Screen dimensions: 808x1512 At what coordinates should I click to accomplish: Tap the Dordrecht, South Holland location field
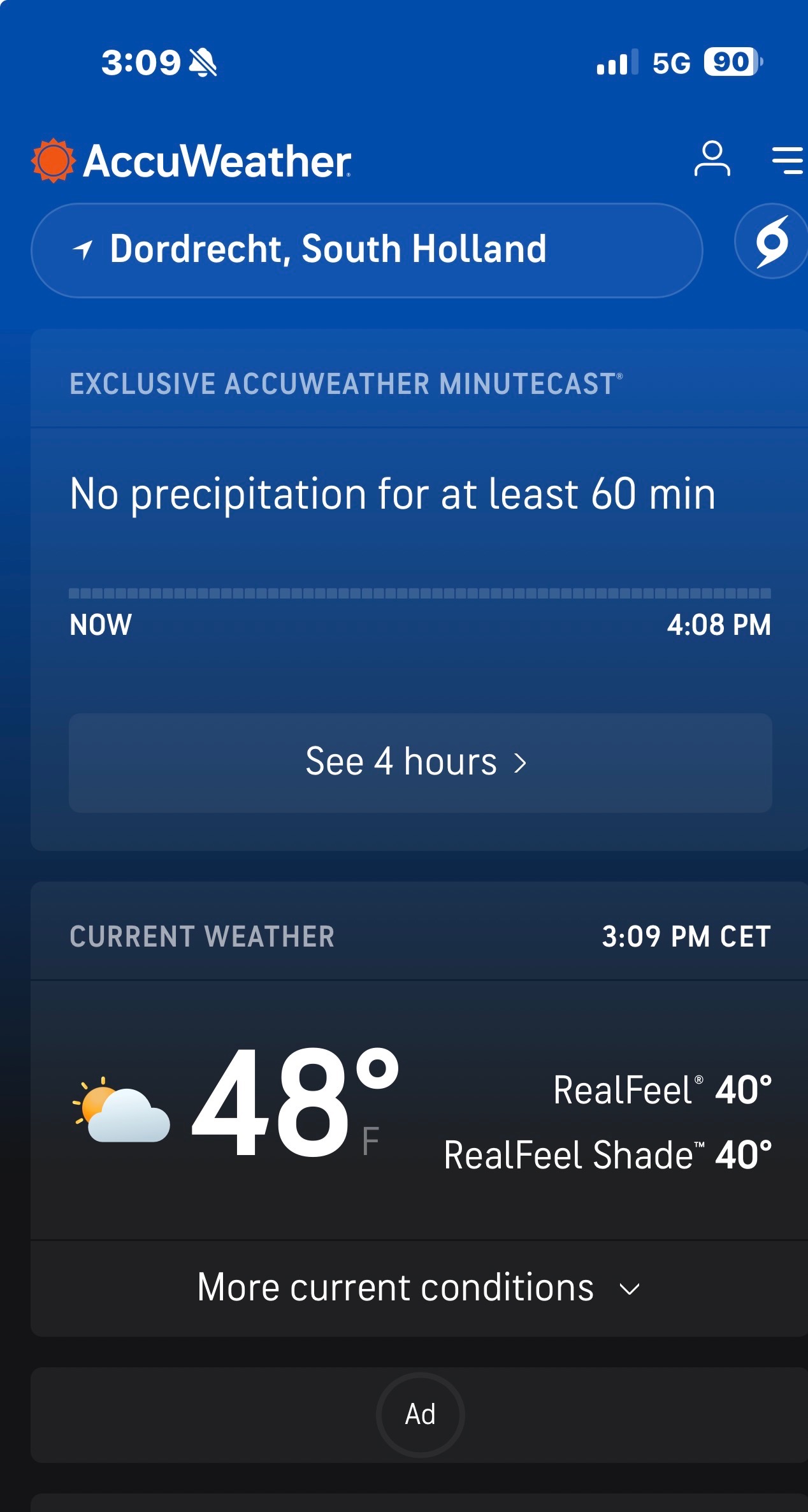[x=366, y=250]
